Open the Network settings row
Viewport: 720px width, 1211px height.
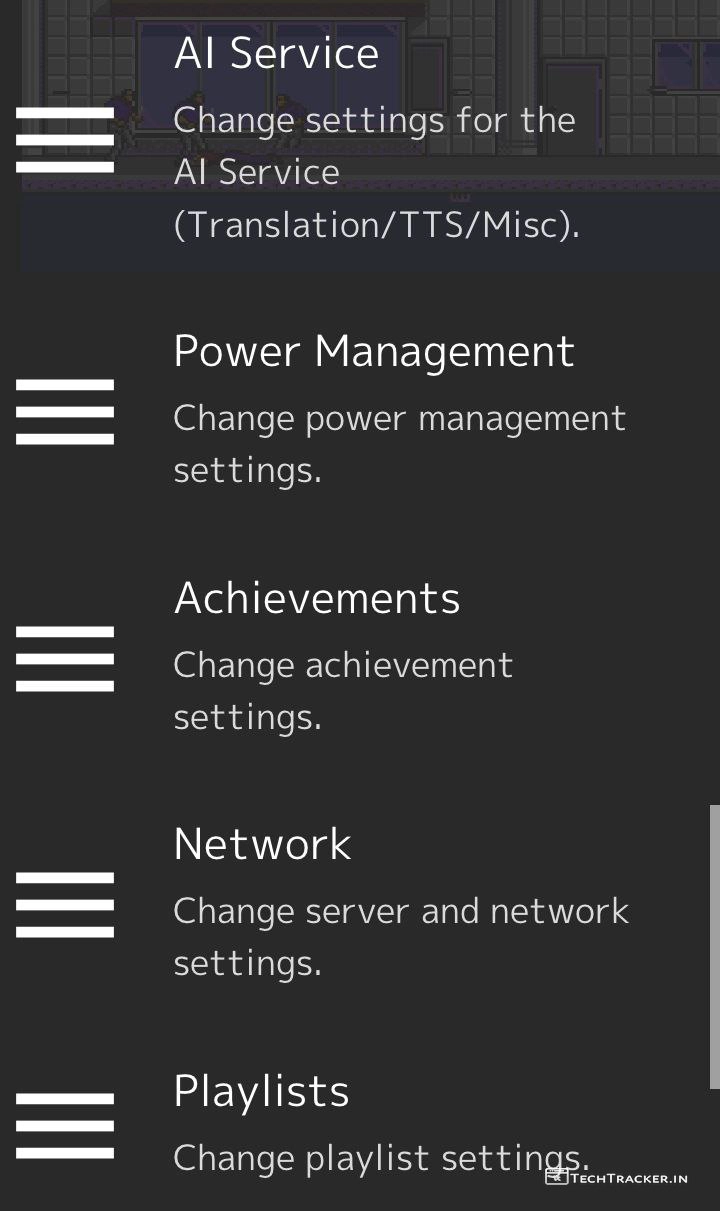360,904
